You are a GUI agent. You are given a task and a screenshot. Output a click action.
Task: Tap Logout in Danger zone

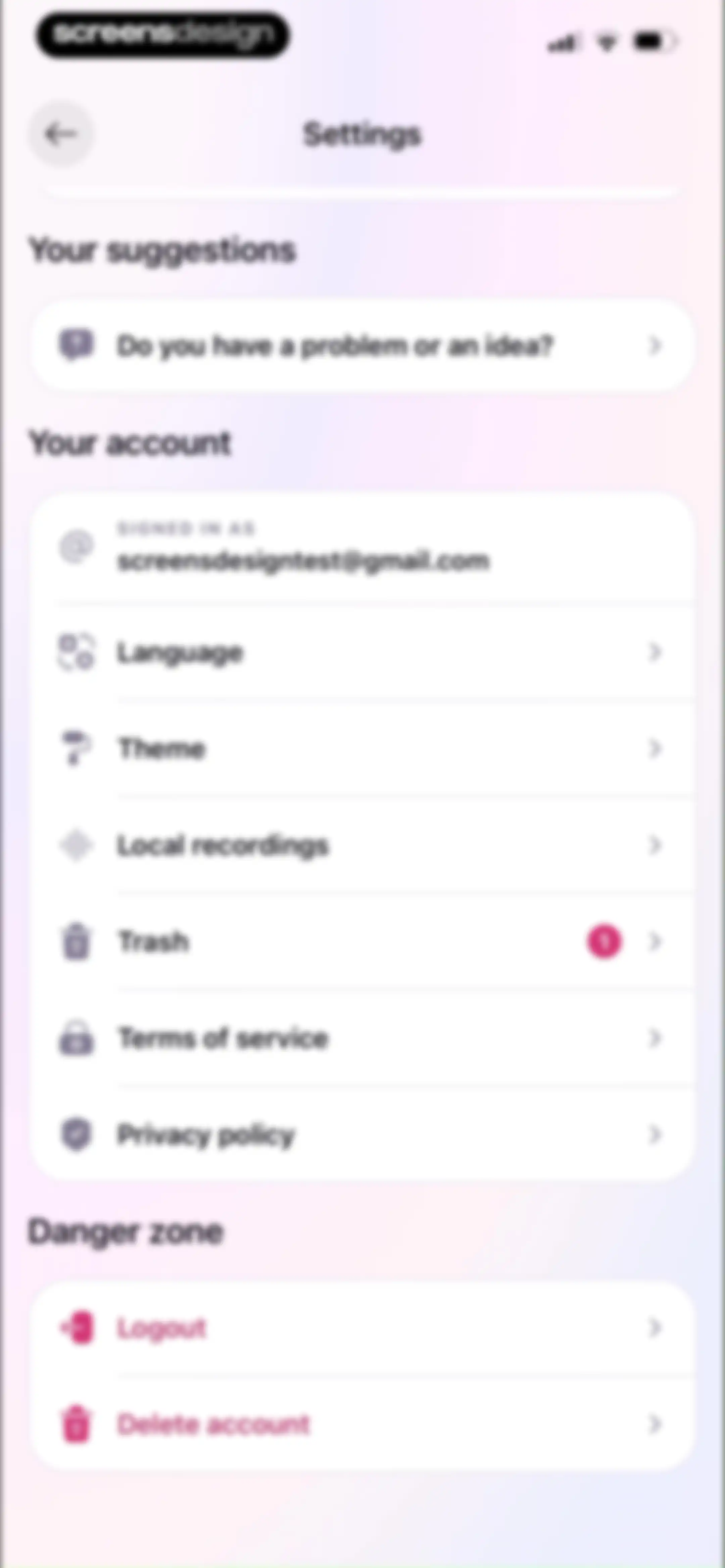[x=362, y=1328]
